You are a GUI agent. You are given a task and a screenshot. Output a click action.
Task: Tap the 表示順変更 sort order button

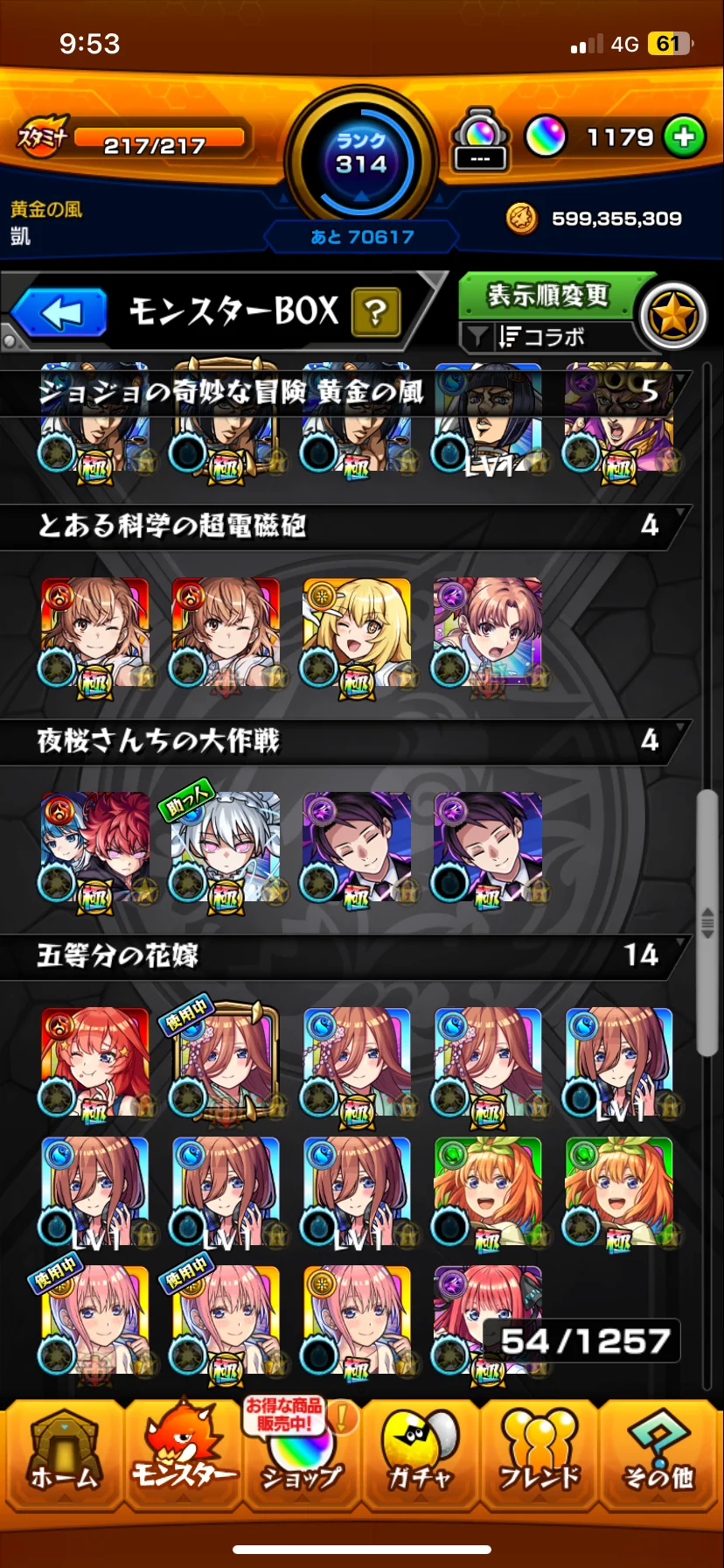548,296
